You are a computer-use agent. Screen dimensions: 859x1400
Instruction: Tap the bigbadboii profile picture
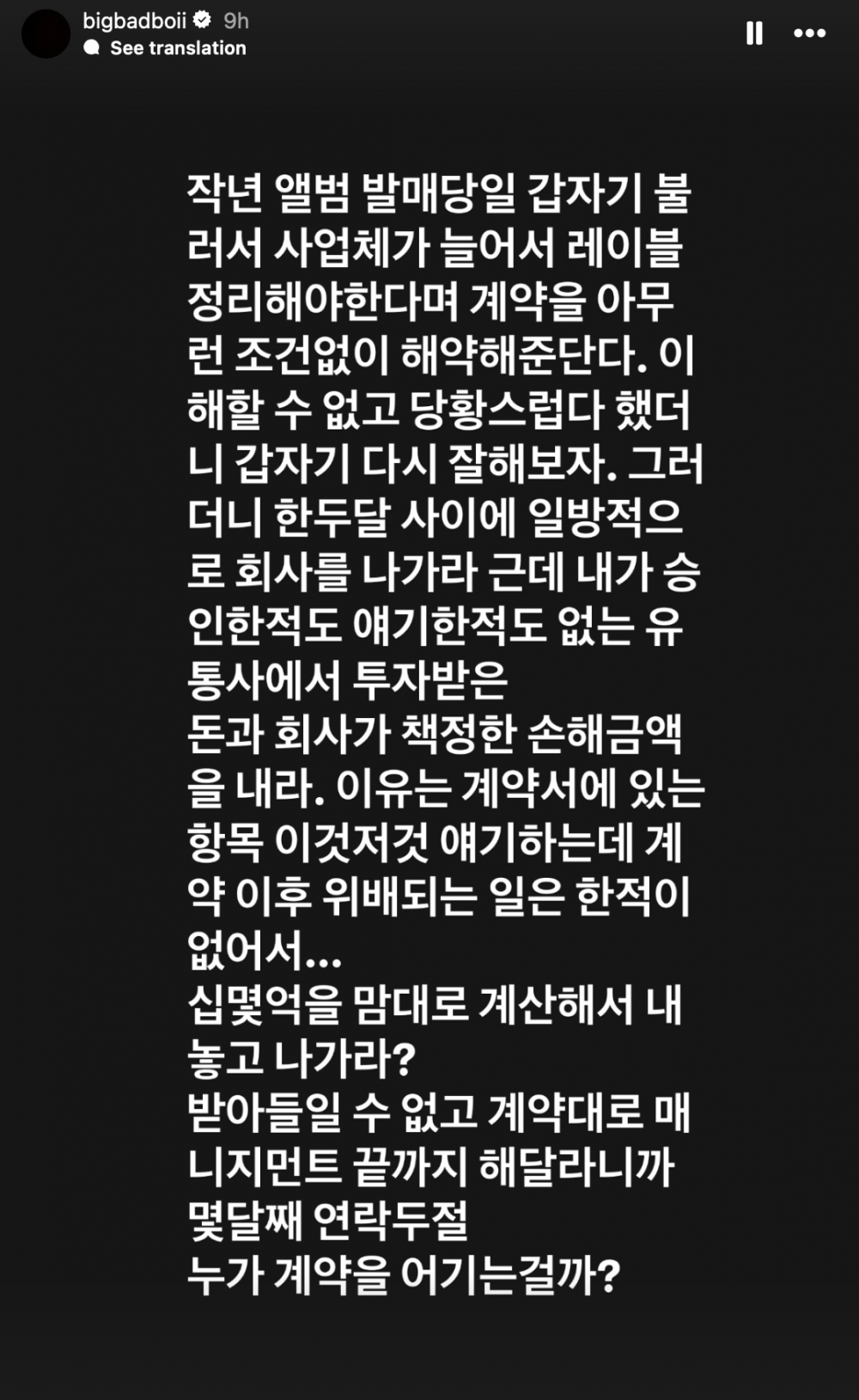tap(46, 34)
